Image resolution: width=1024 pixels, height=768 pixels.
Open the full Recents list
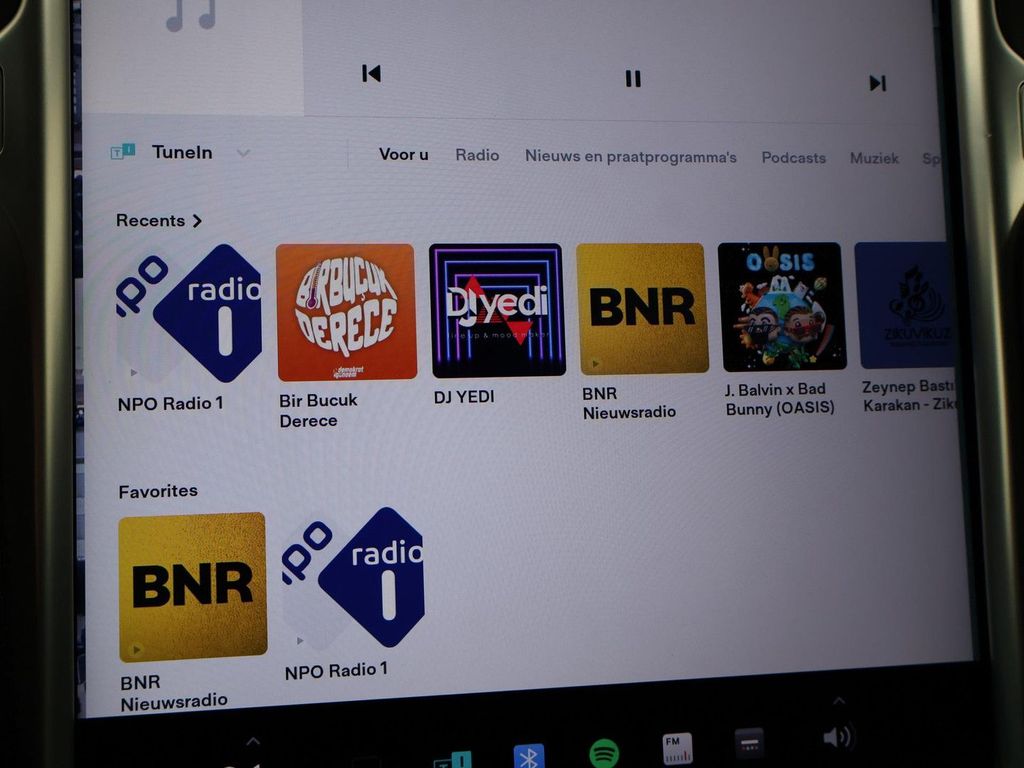(x=159, y=220)
